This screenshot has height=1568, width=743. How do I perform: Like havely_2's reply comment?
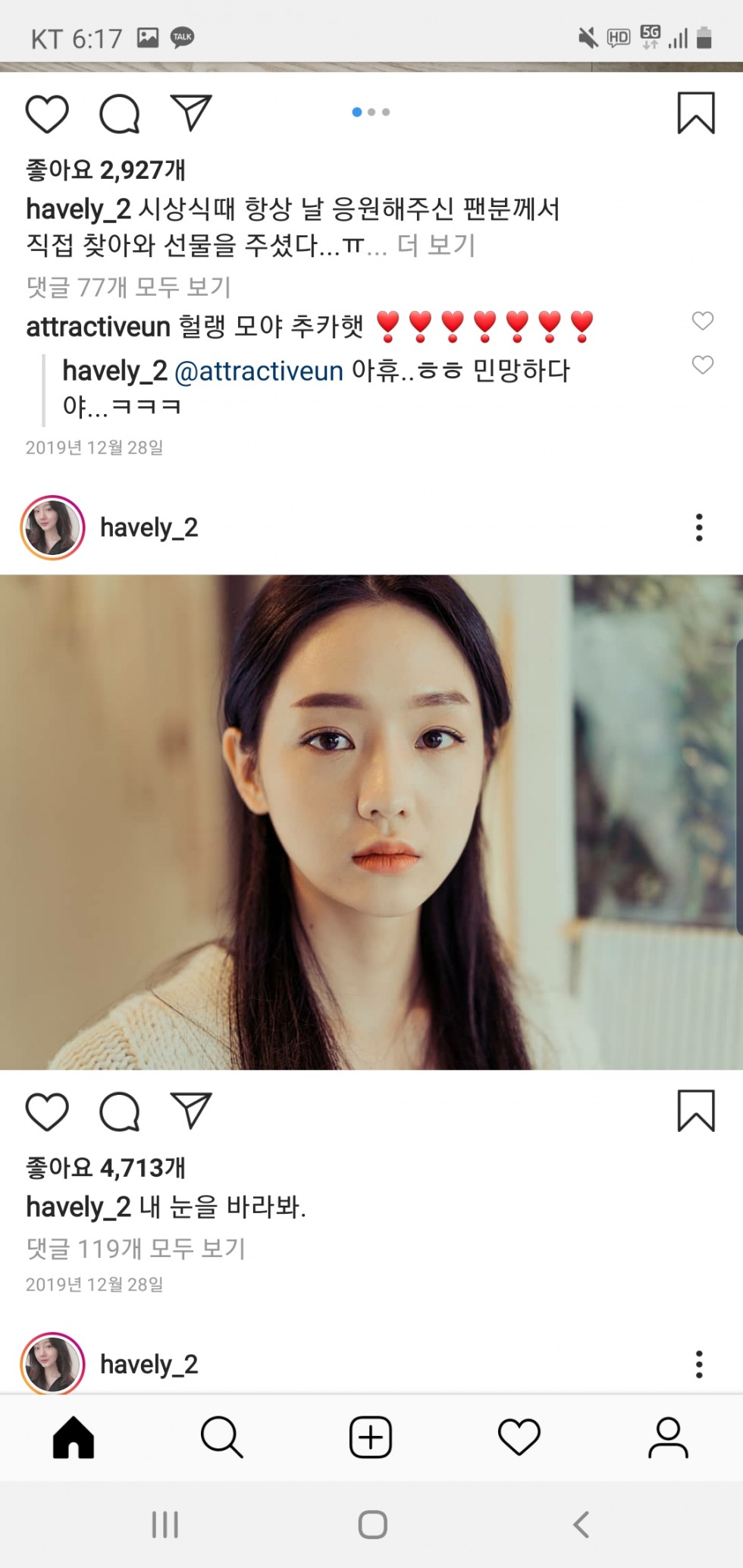[703, 365]
